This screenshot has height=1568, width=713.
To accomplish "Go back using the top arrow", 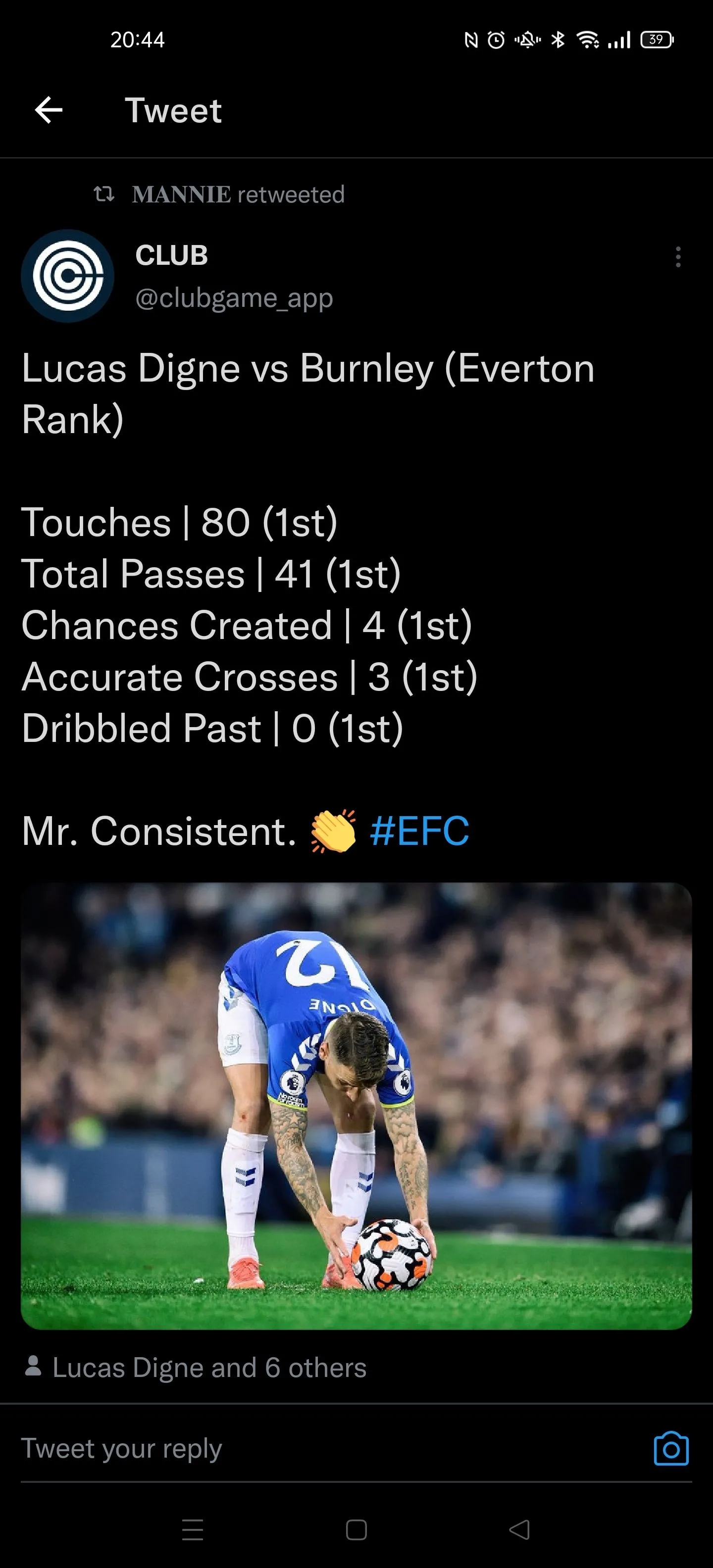I will point(49,110).
